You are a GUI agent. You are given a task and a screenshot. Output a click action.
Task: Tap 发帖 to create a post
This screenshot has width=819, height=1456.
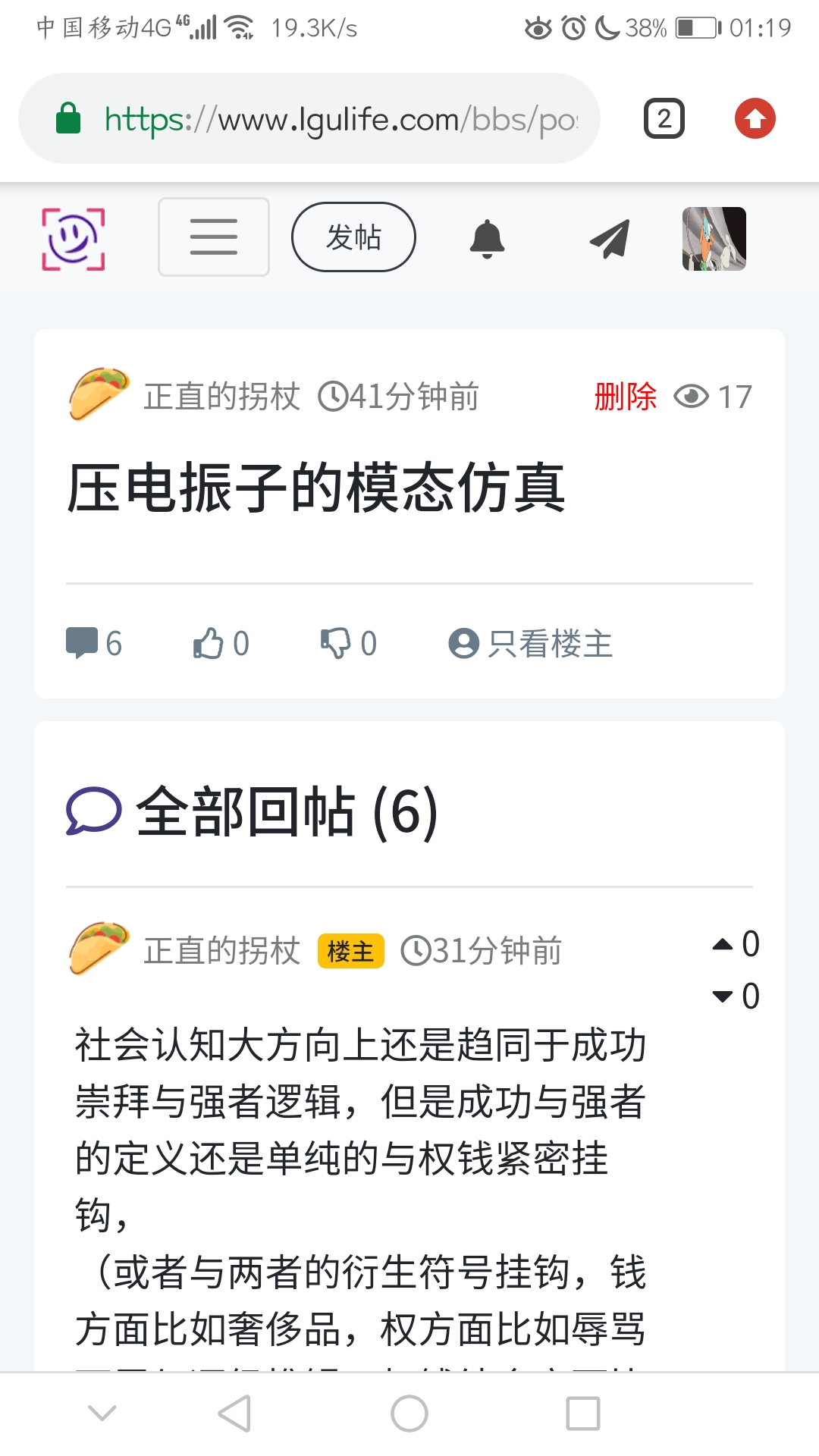(353, 237)
